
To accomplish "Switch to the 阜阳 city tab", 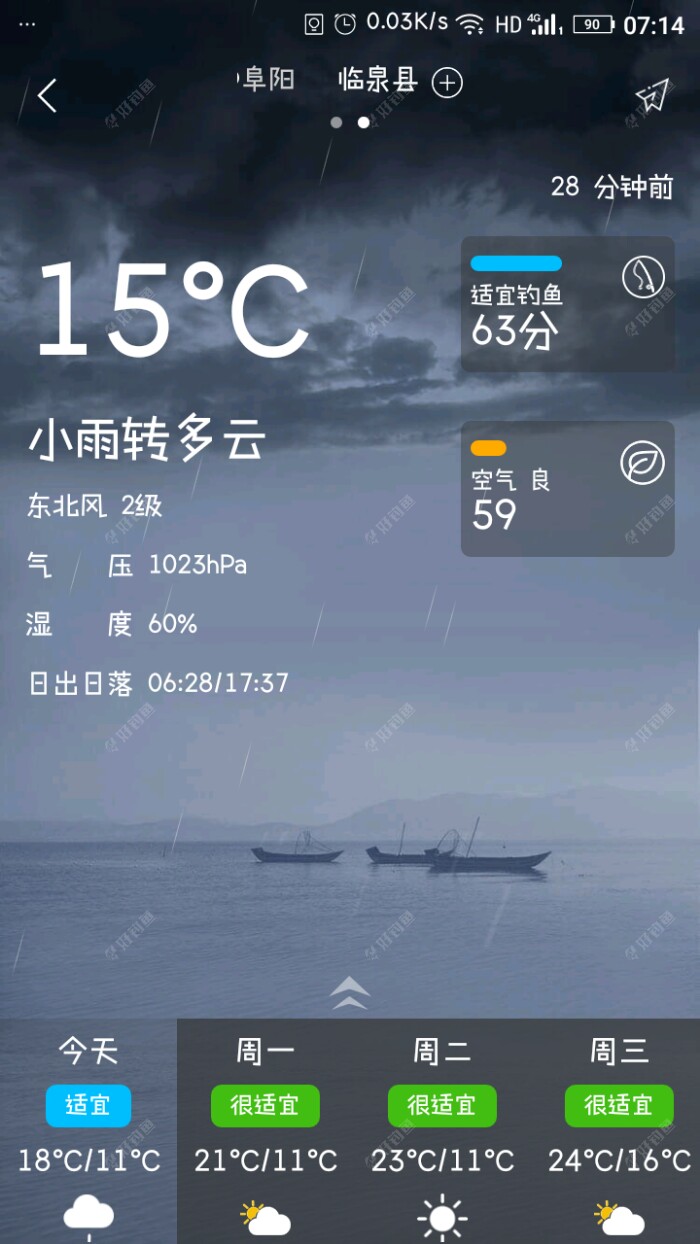I will coord(267,80).
